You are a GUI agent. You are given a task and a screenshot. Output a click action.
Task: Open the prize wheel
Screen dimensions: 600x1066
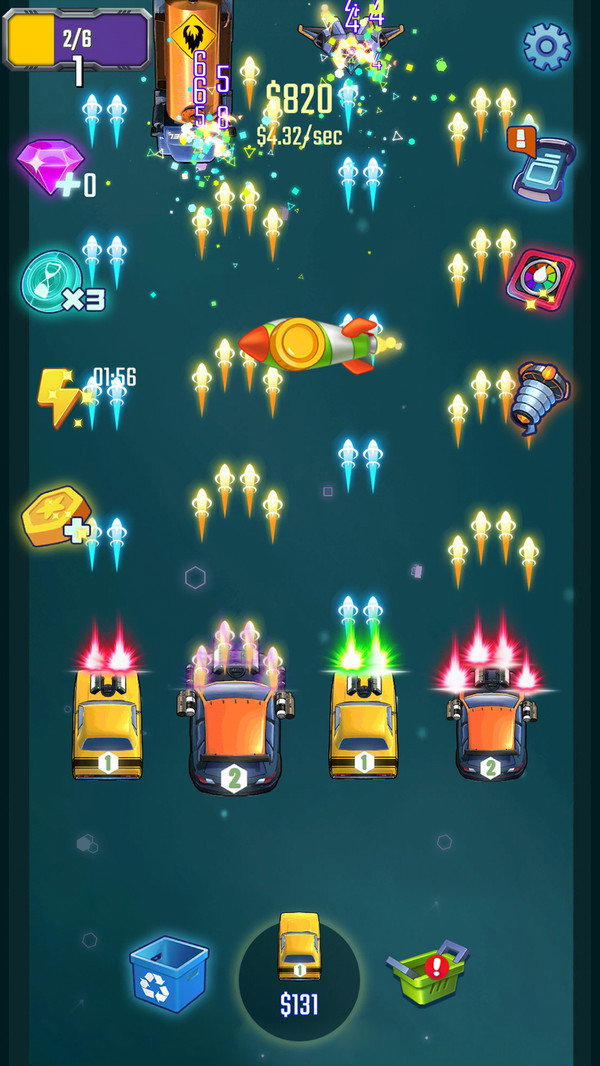pyautogui.click(x=540, y=280)
